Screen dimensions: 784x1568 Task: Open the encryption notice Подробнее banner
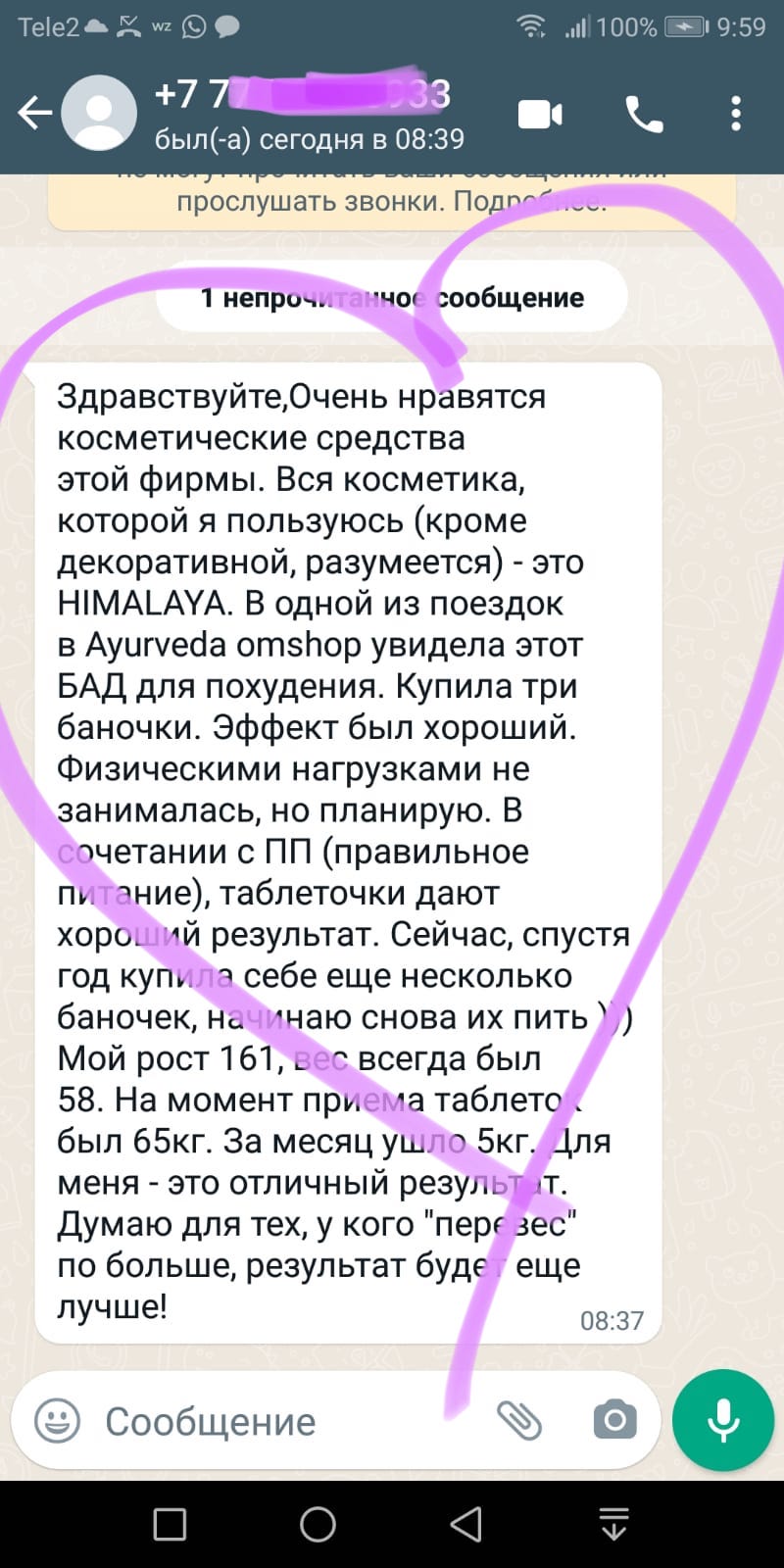(392, 201)
